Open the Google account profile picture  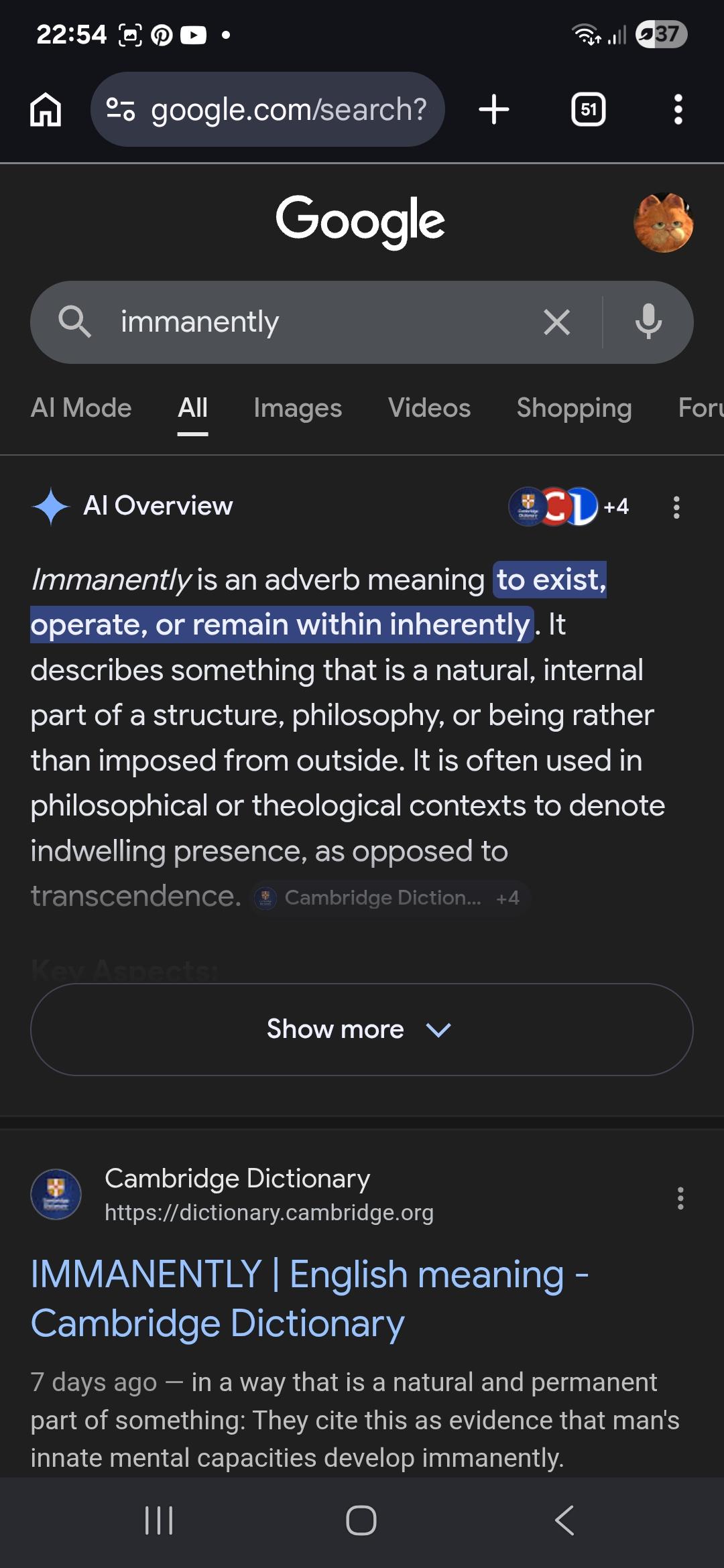663,223
